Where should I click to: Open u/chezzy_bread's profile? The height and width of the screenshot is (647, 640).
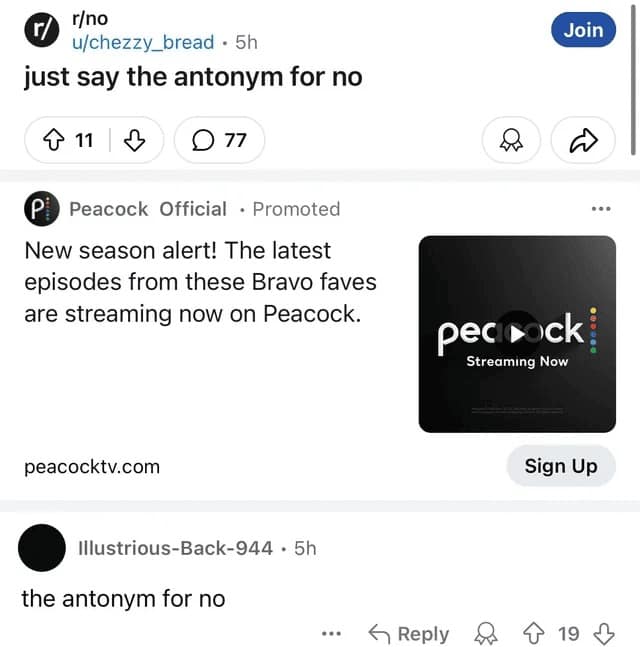click(142, 42)
